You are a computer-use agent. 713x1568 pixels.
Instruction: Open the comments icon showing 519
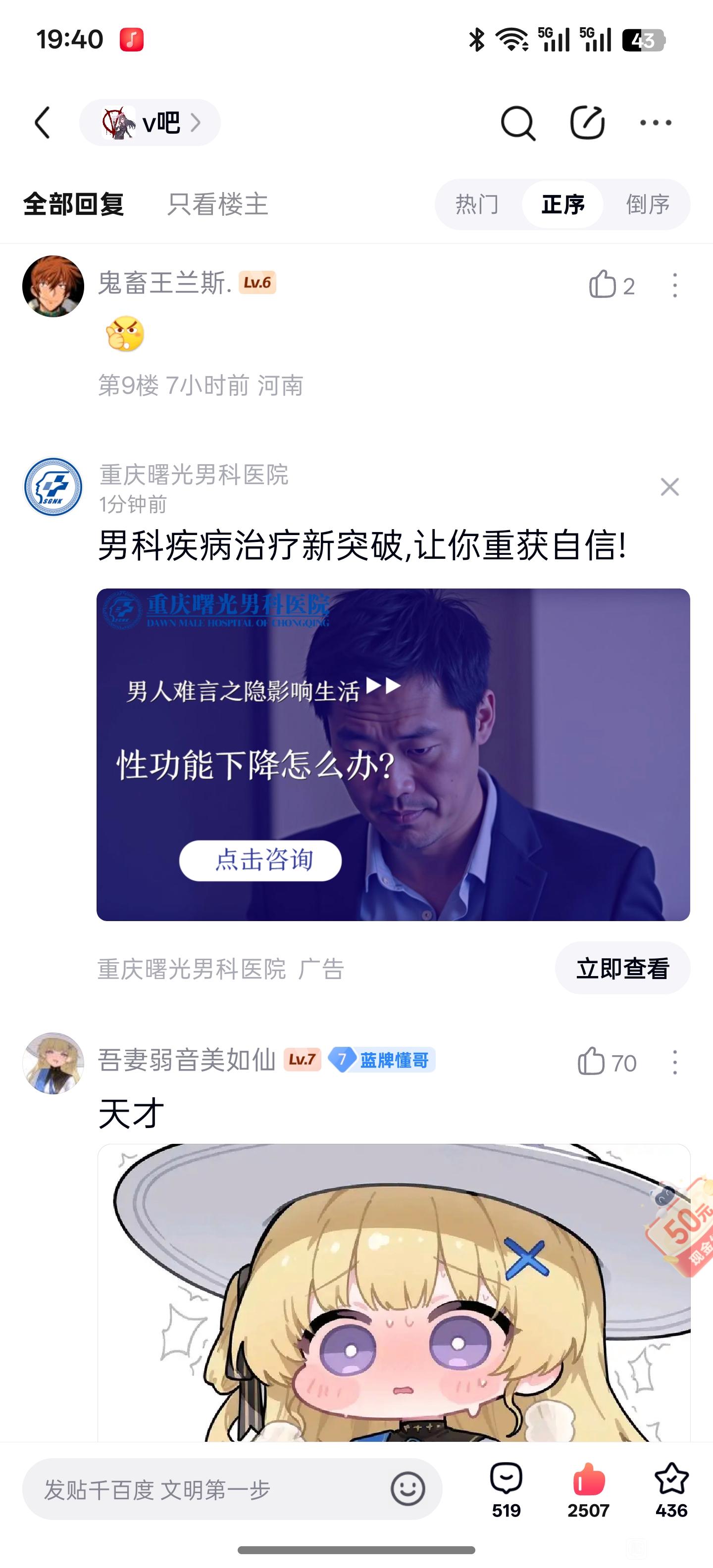coord(506,1488)
